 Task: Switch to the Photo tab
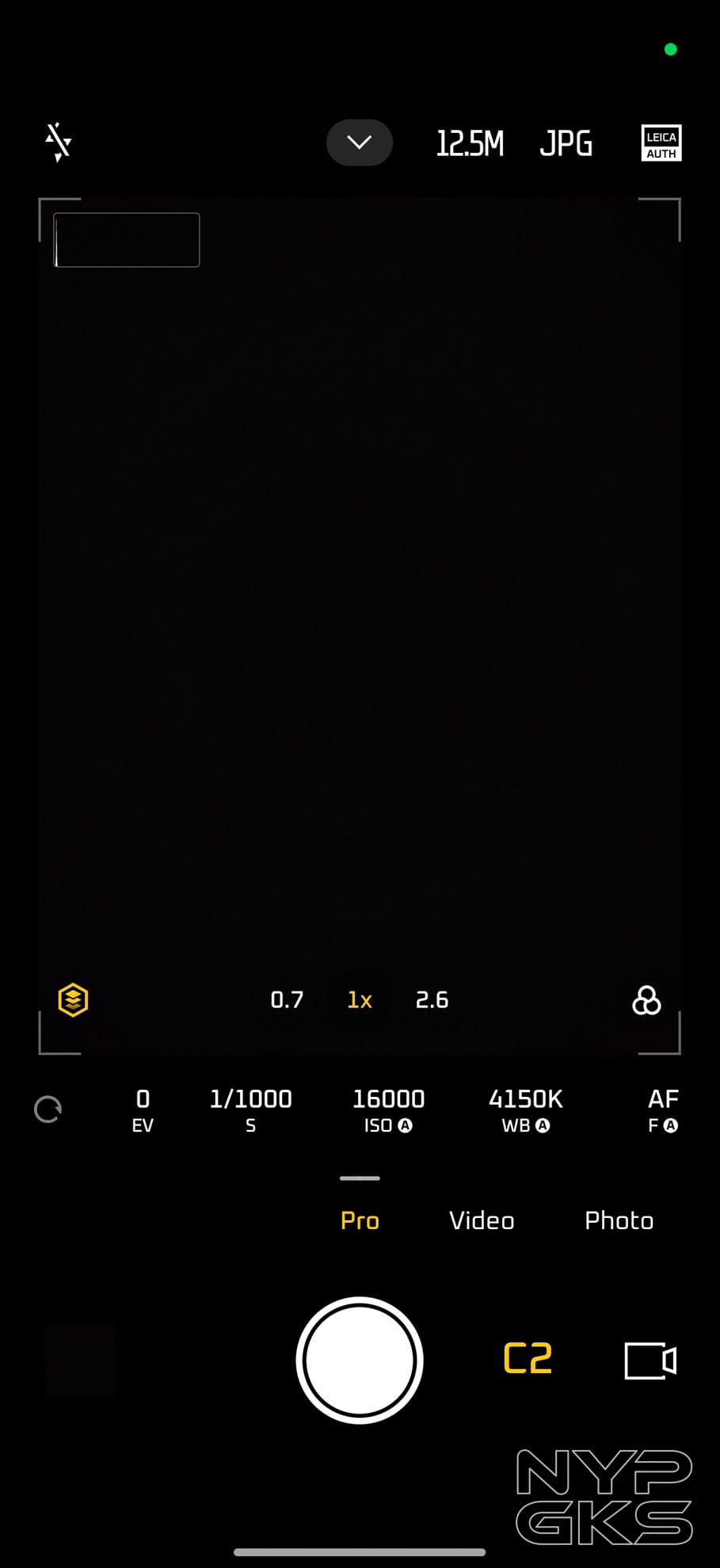(619, 1220)
